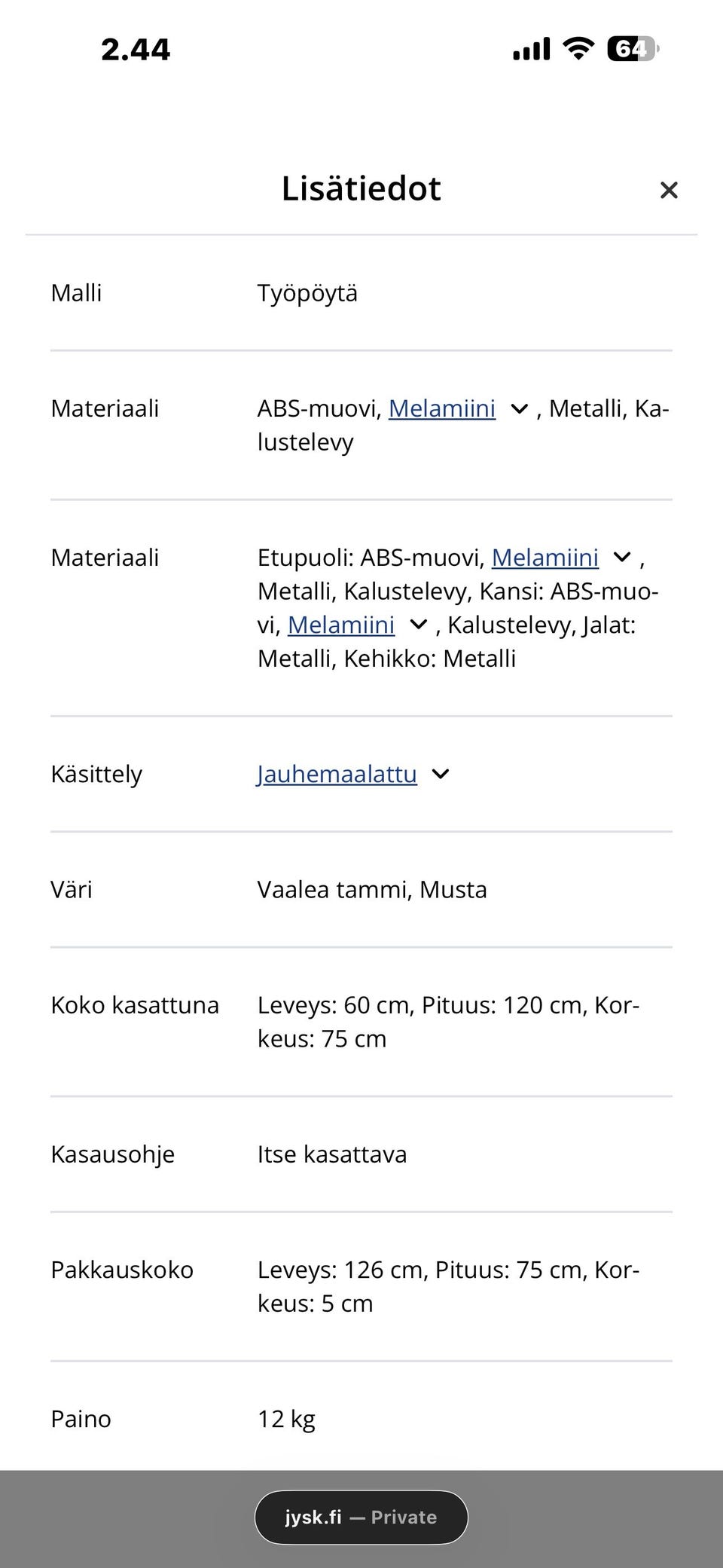
Task: Open the Jauhemaalattu treatment link
Action: coord(337,773)
